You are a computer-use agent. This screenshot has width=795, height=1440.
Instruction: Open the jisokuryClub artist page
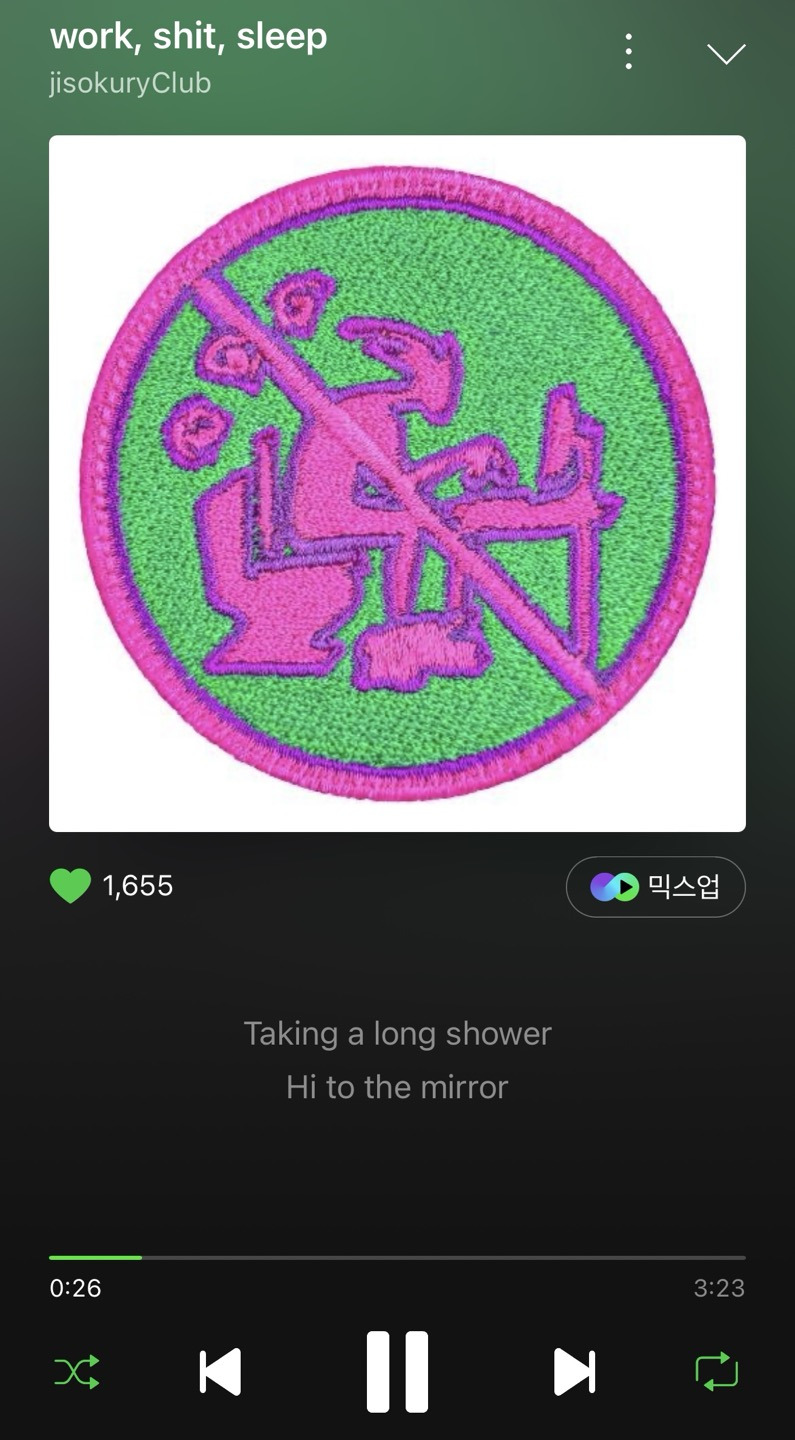pyautogui.click(x=130, y=83)
